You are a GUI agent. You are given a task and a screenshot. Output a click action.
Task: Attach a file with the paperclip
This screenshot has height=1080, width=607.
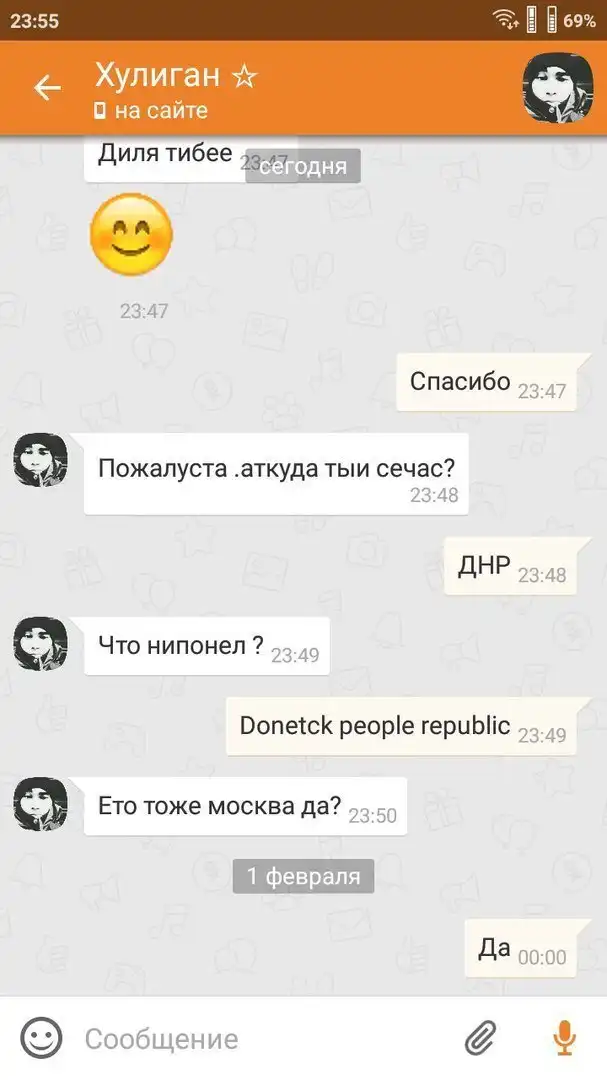point(481,1038)
